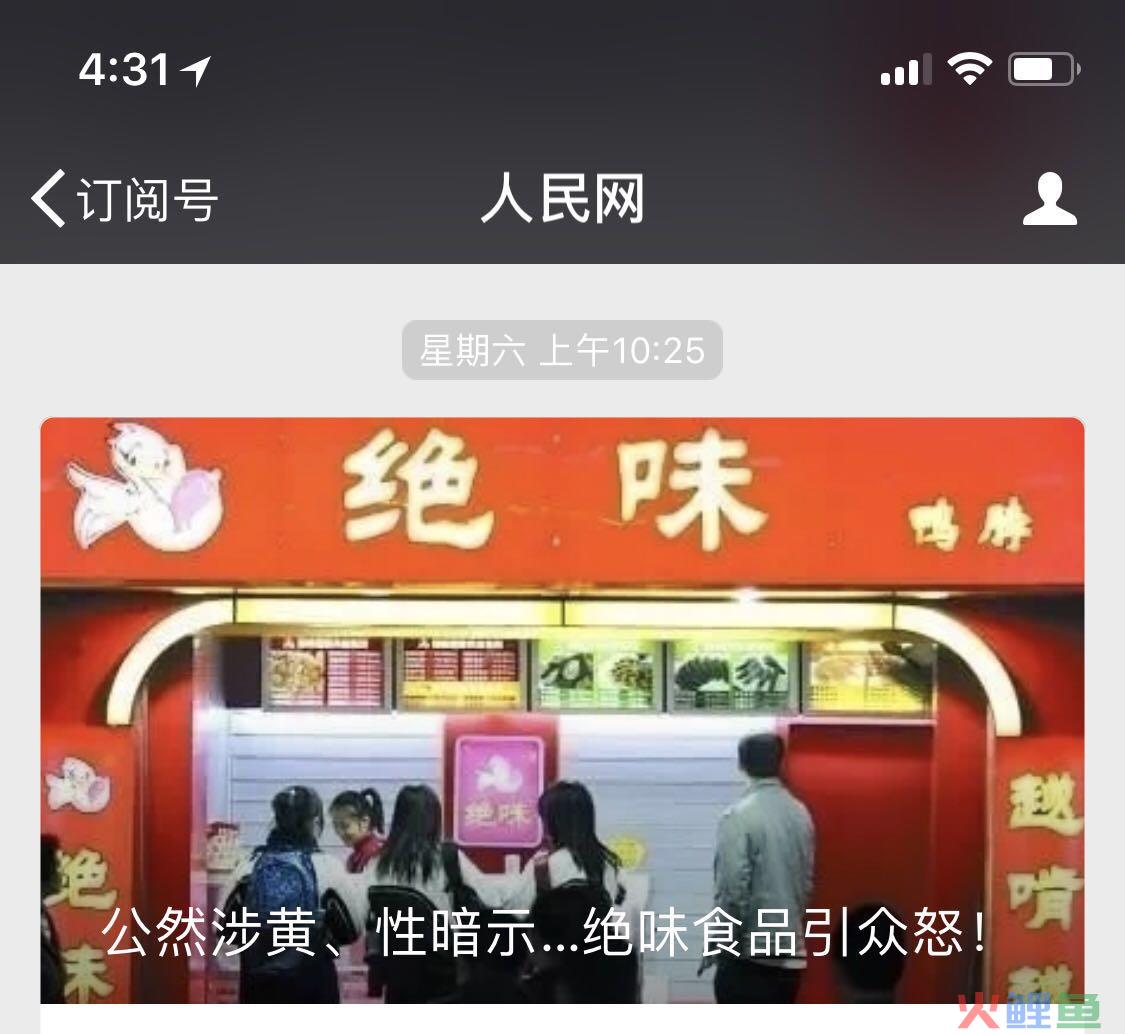Open the 绝味食品引众怒 article card
This screenshot has width=1125, height=1034.
point(562,710)
